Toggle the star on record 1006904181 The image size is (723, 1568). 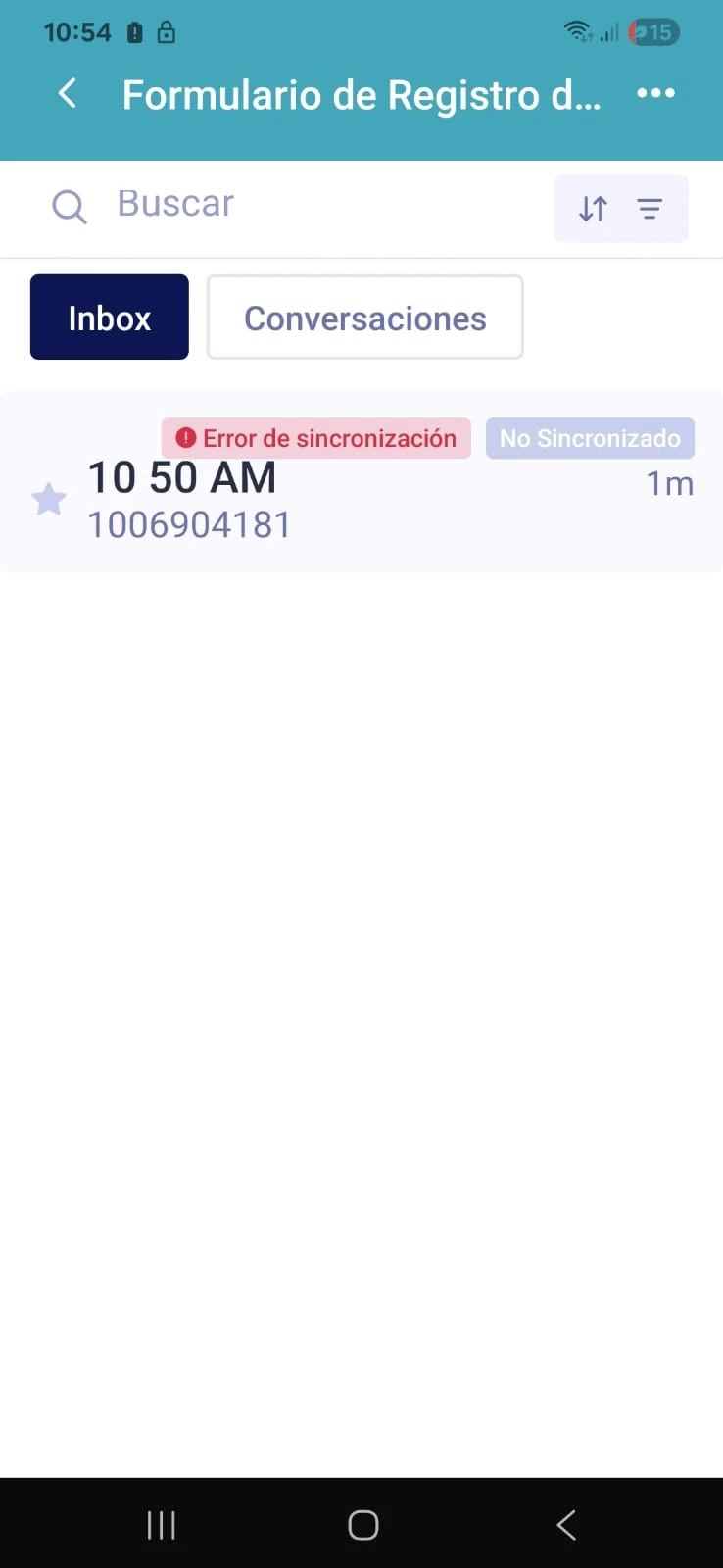coord(48,499)
